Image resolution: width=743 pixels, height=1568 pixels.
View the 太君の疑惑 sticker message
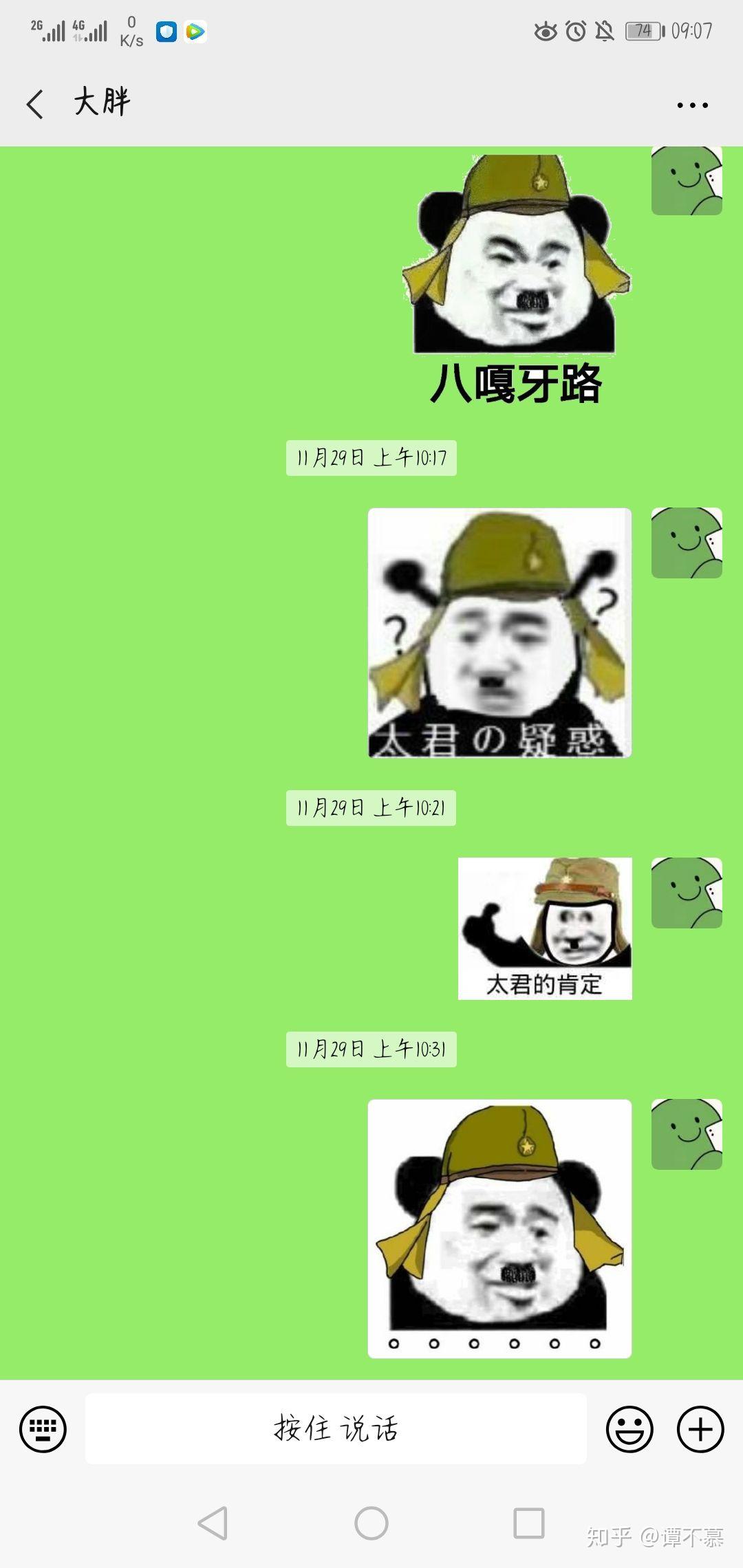499,633
